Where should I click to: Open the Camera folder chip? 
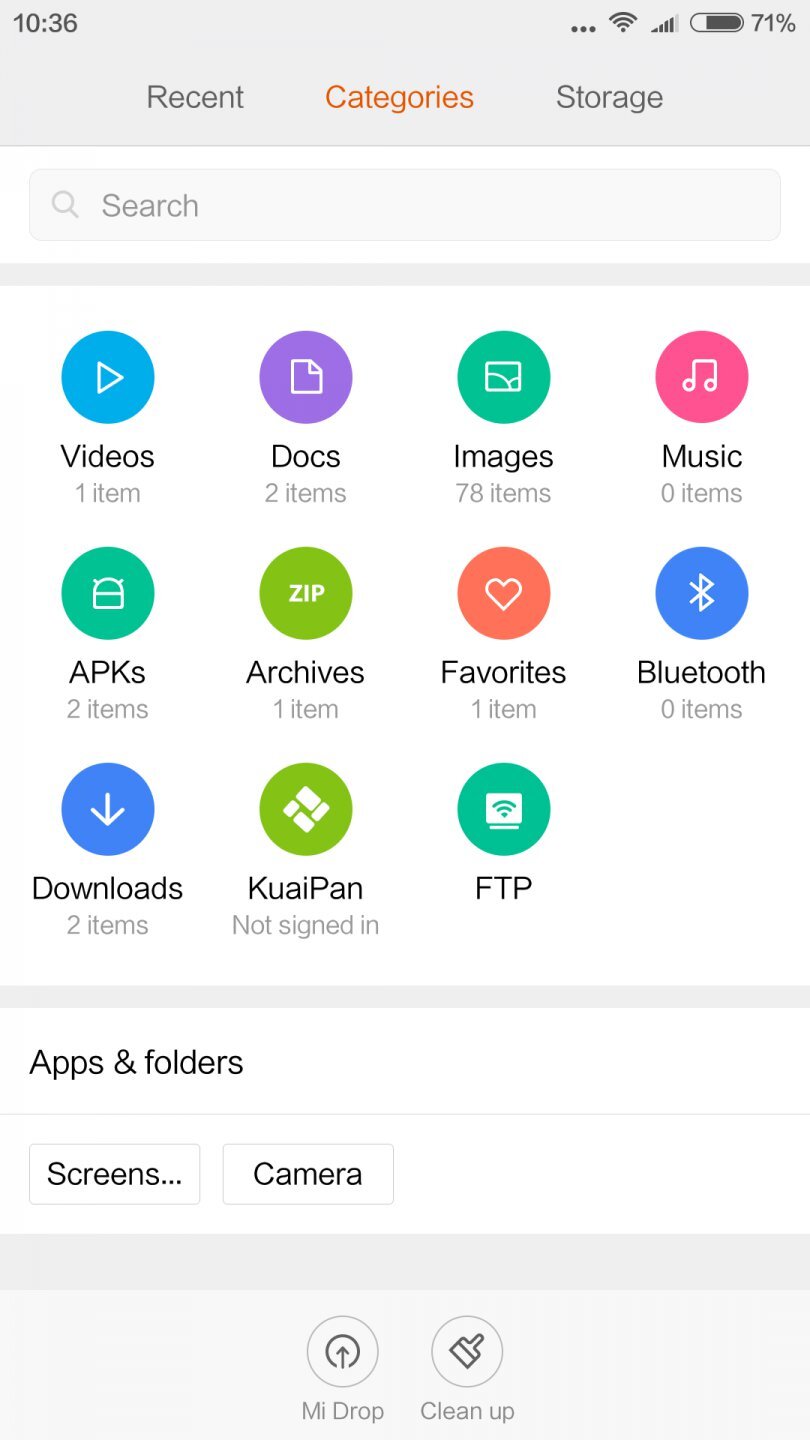click(308, 1174)
